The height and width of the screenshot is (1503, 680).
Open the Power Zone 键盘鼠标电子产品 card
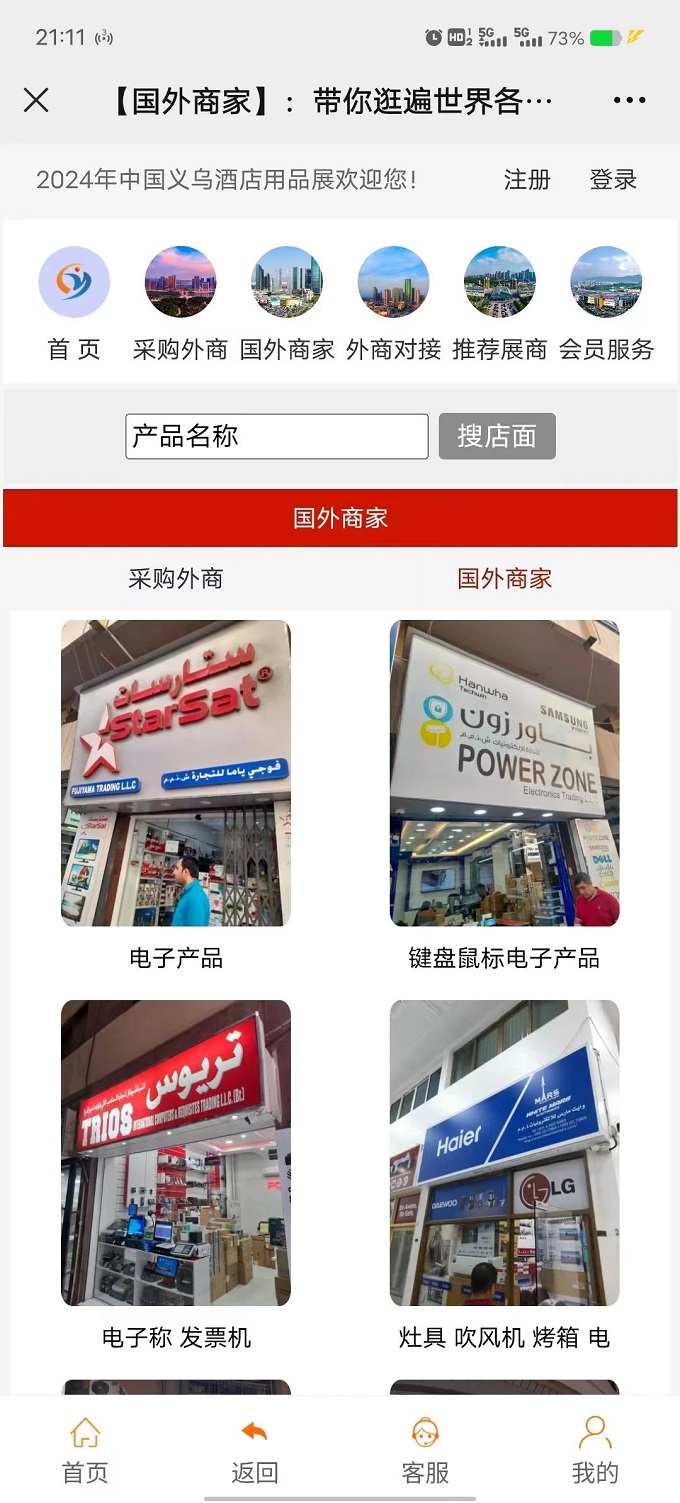(x=504, y=774)
